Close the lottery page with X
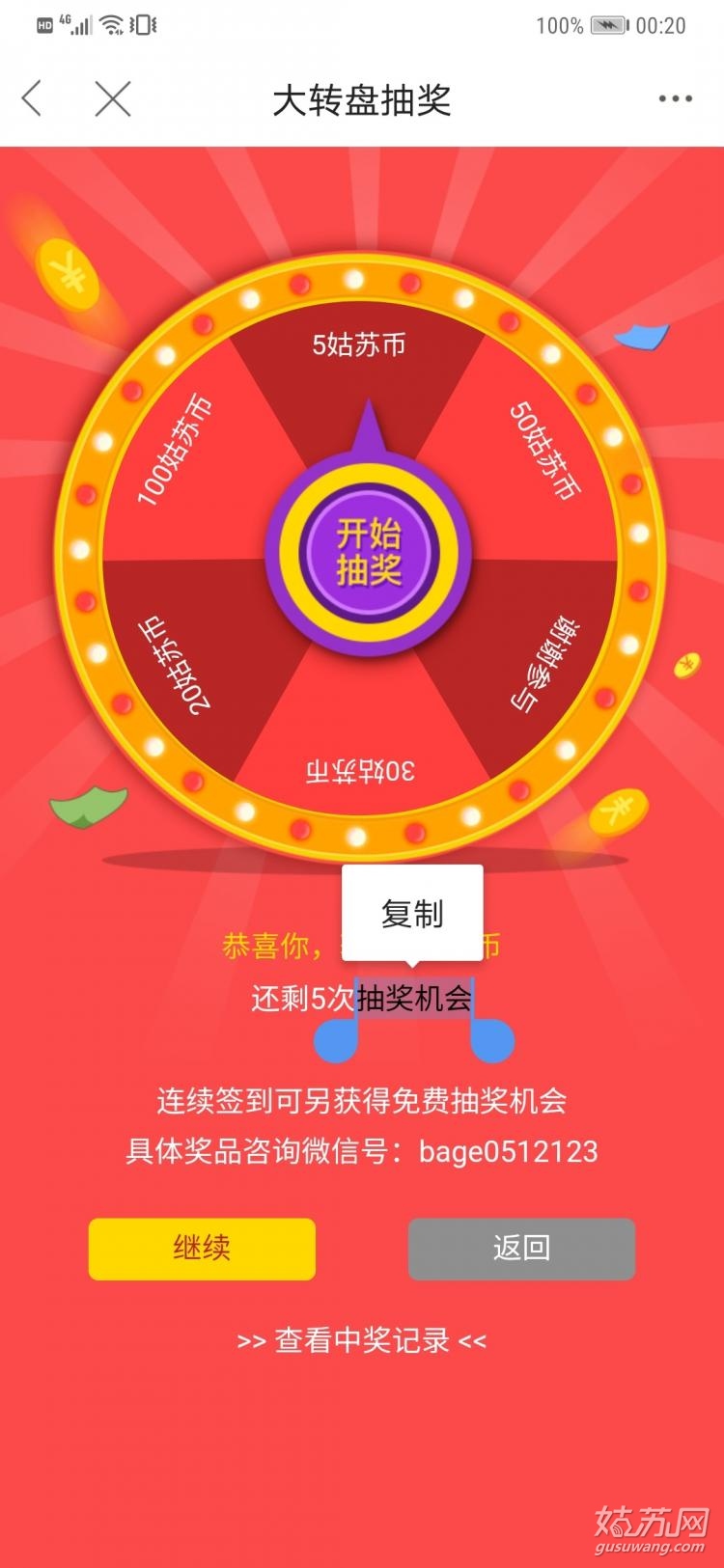Viewport: 724px width, 1568px height. (x=113, y=98)
